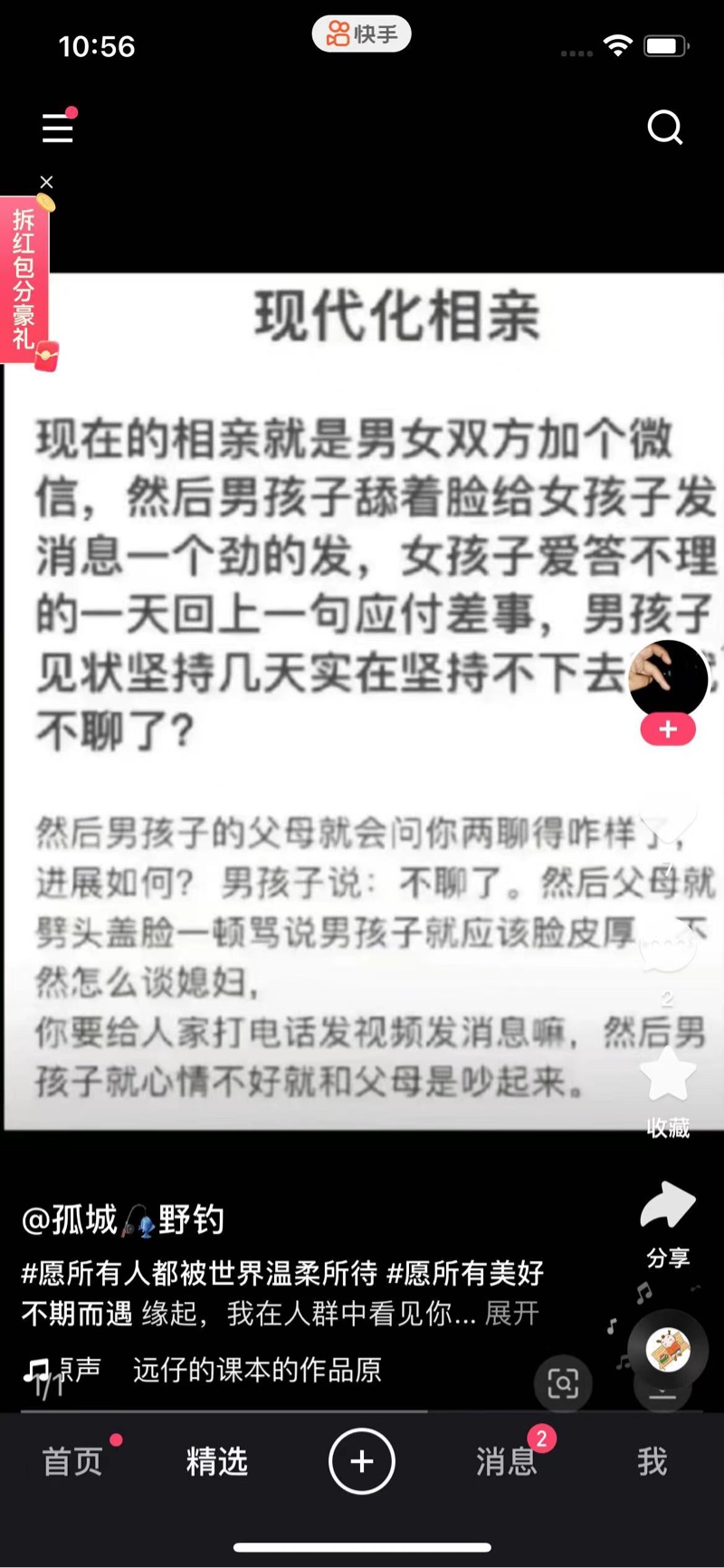724x1568 pixels.
Task: Follow the author with the plus
Action: [668, 730]
